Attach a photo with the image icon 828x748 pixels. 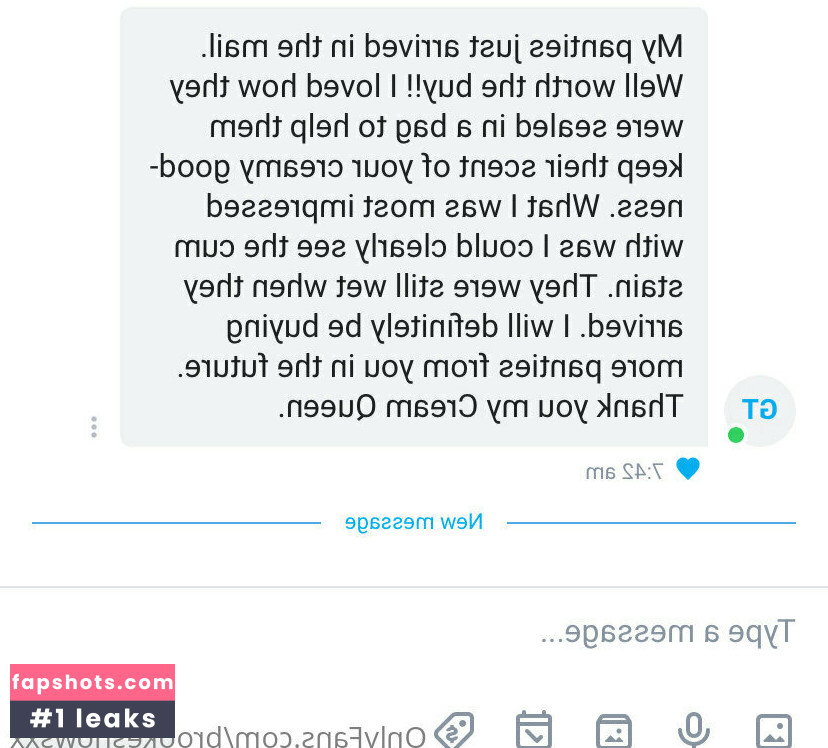[773, 732]
